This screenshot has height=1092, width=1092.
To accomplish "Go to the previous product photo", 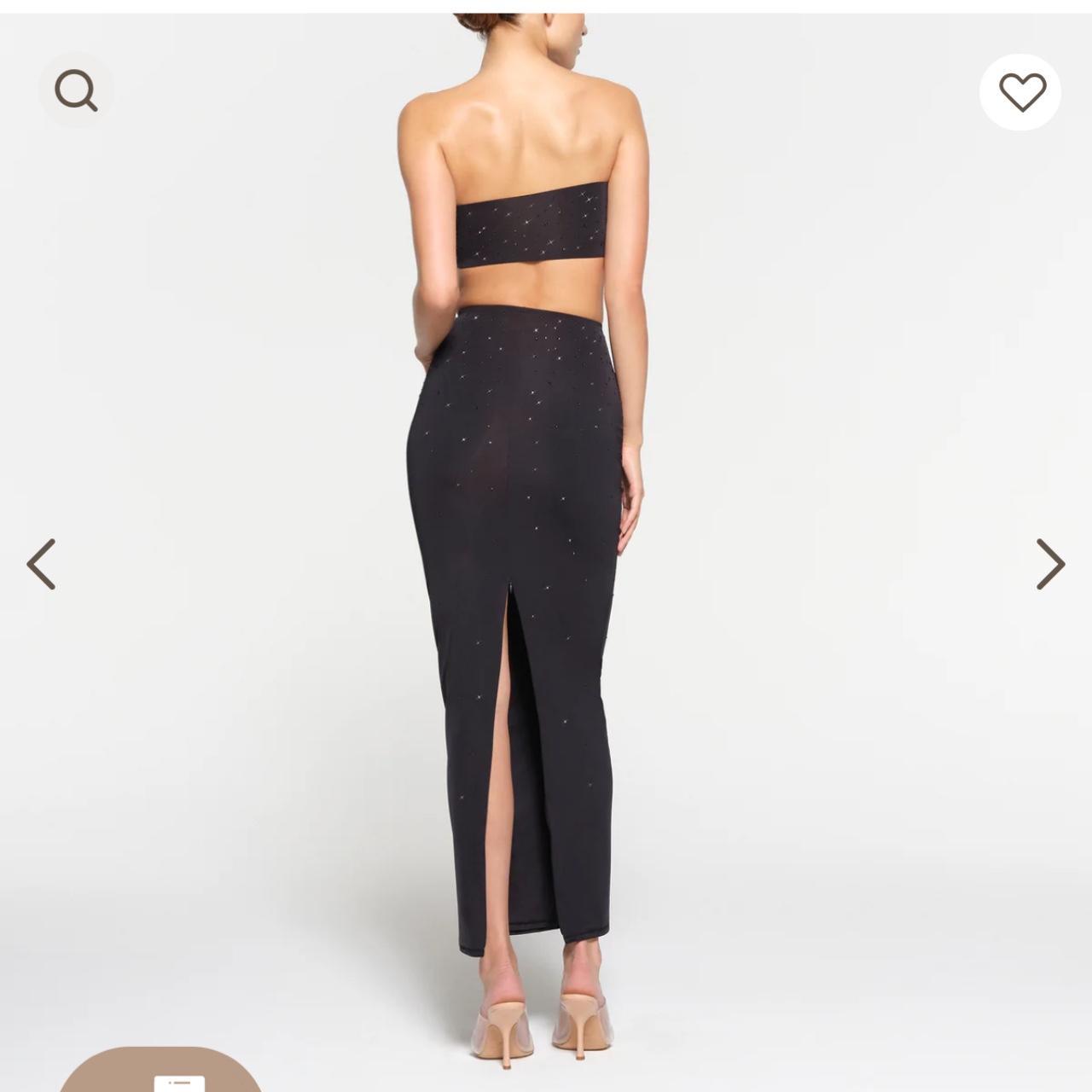I will (x=41, y=564).
